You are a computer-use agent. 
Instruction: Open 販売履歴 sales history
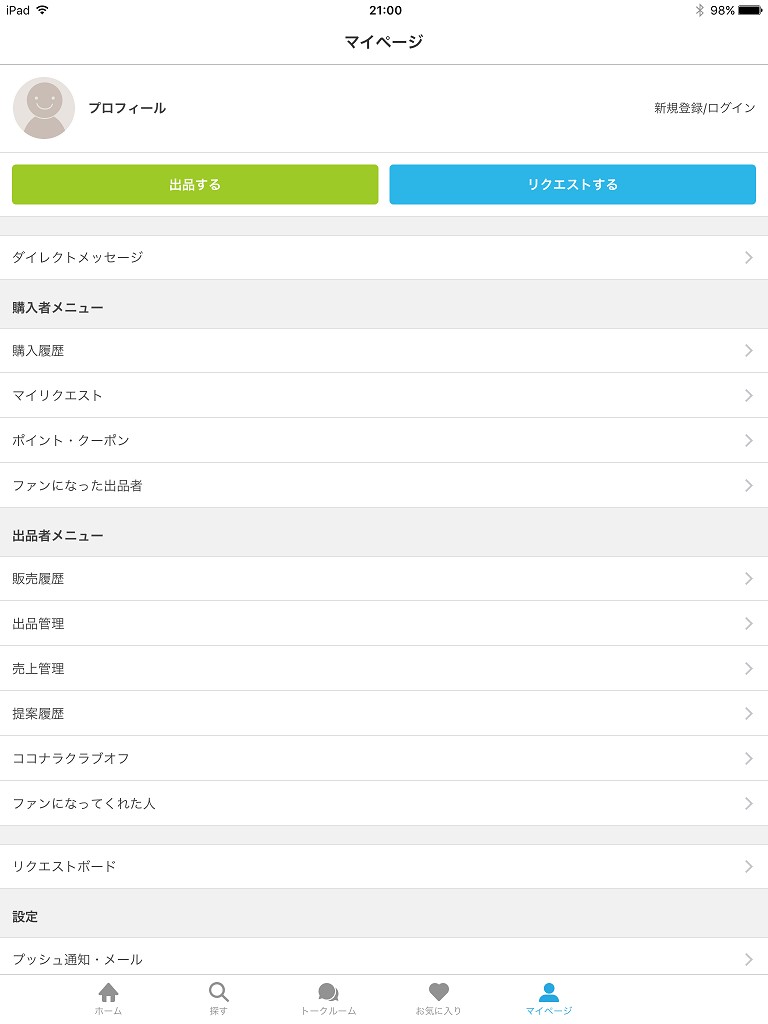[x=384, y=579]
